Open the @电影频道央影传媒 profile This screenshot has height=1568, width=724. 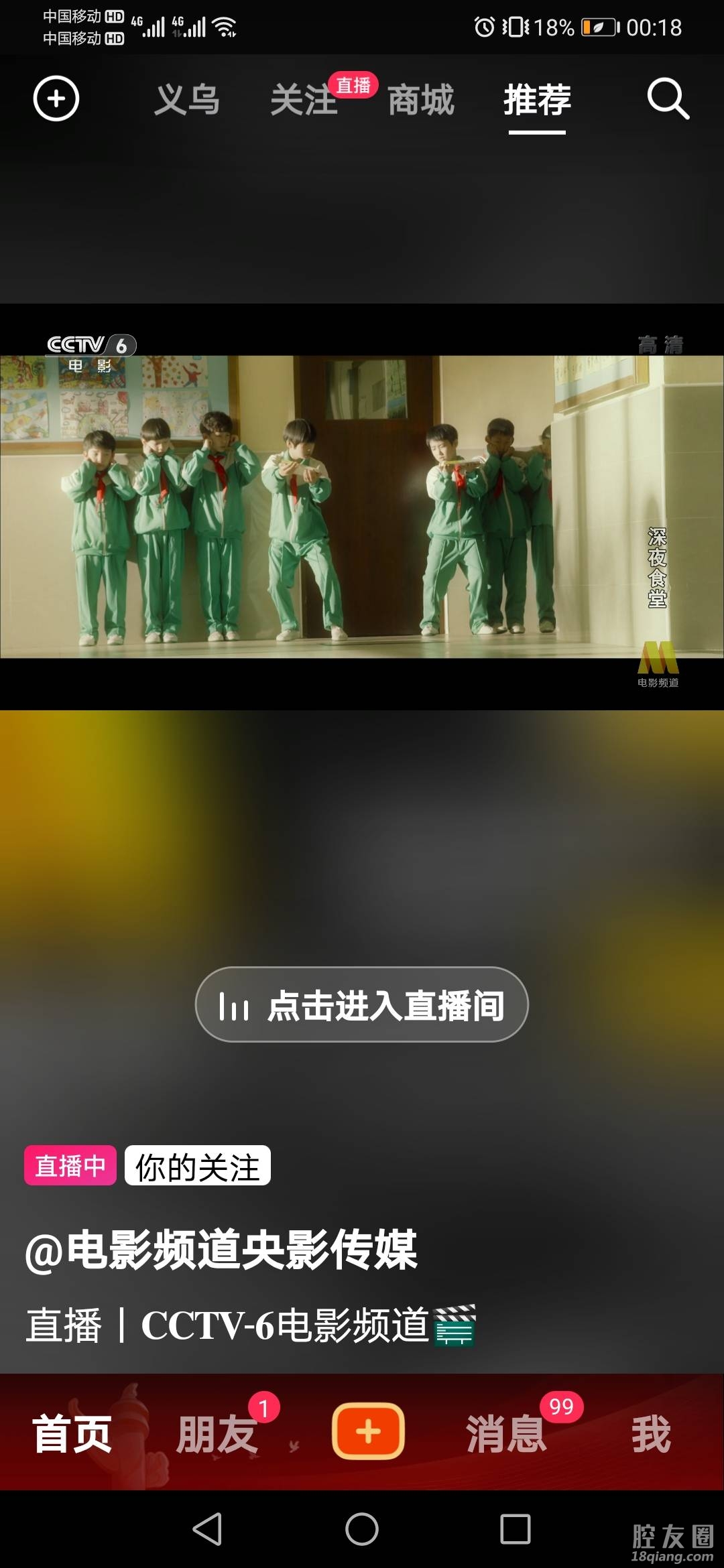pos(221,1250)
